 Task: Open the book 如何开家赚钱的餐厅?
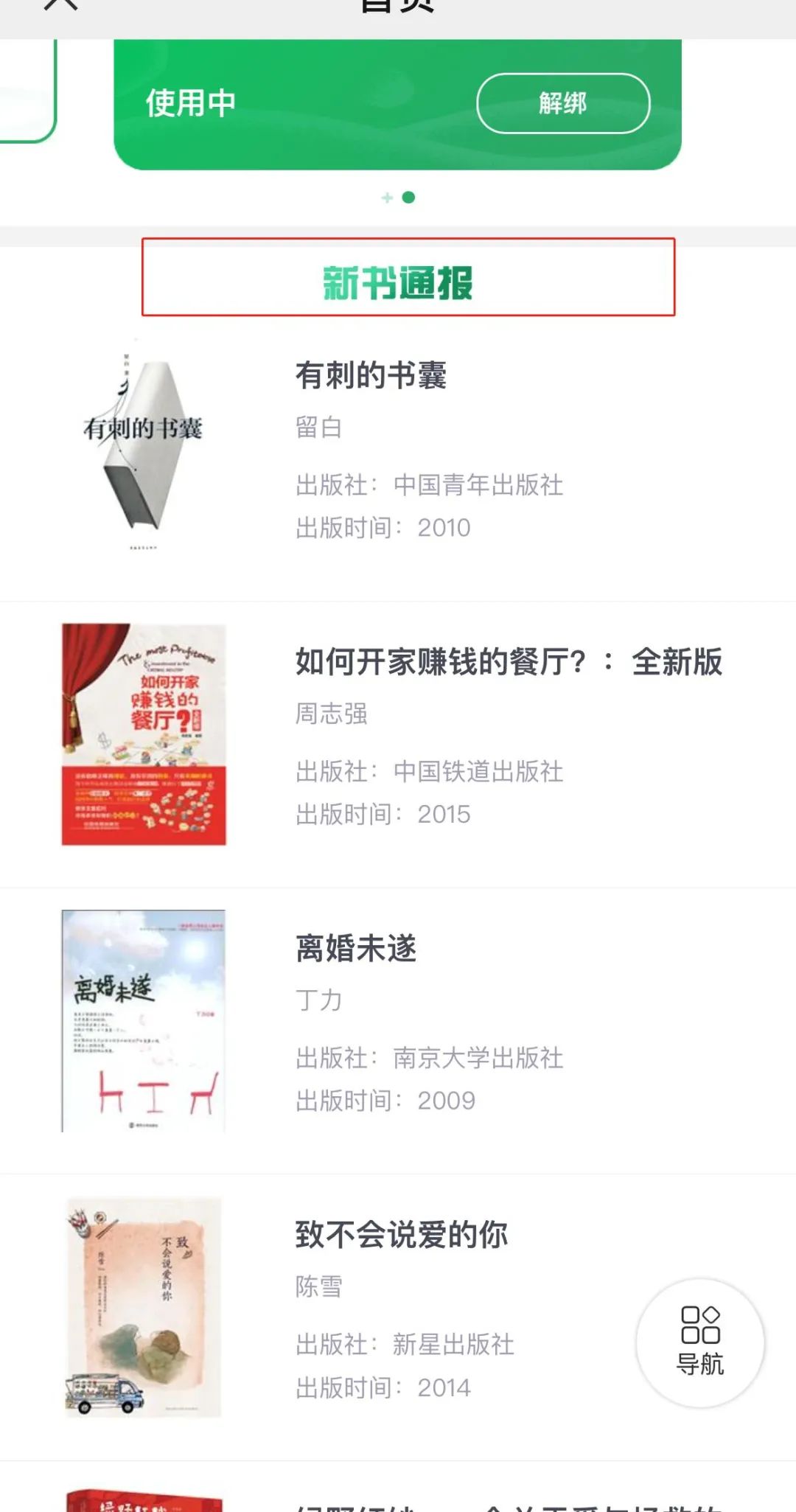click(398, 745)
